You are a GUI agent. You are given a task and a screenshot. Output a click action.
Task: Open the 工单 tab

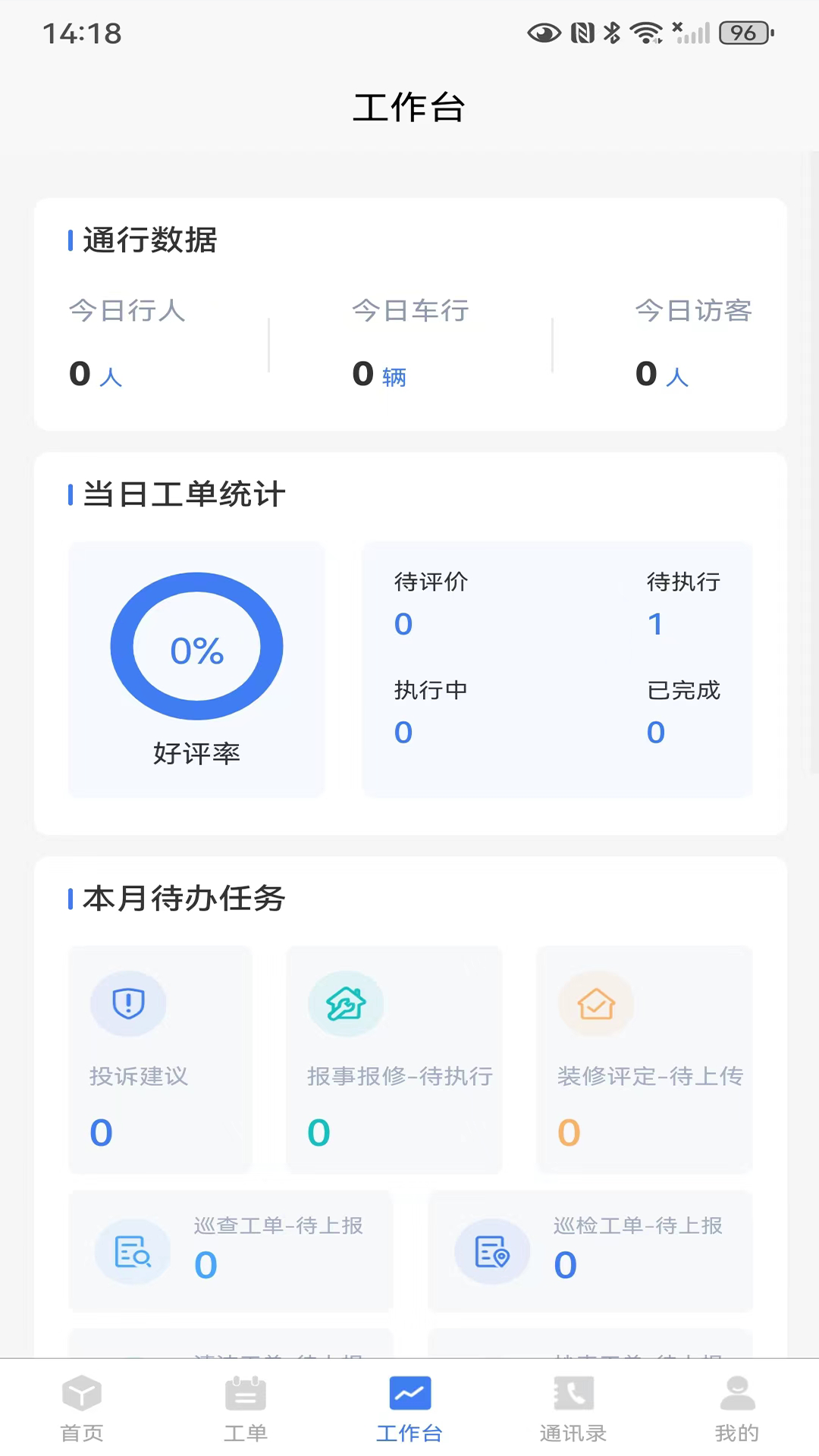[246, 1407]
